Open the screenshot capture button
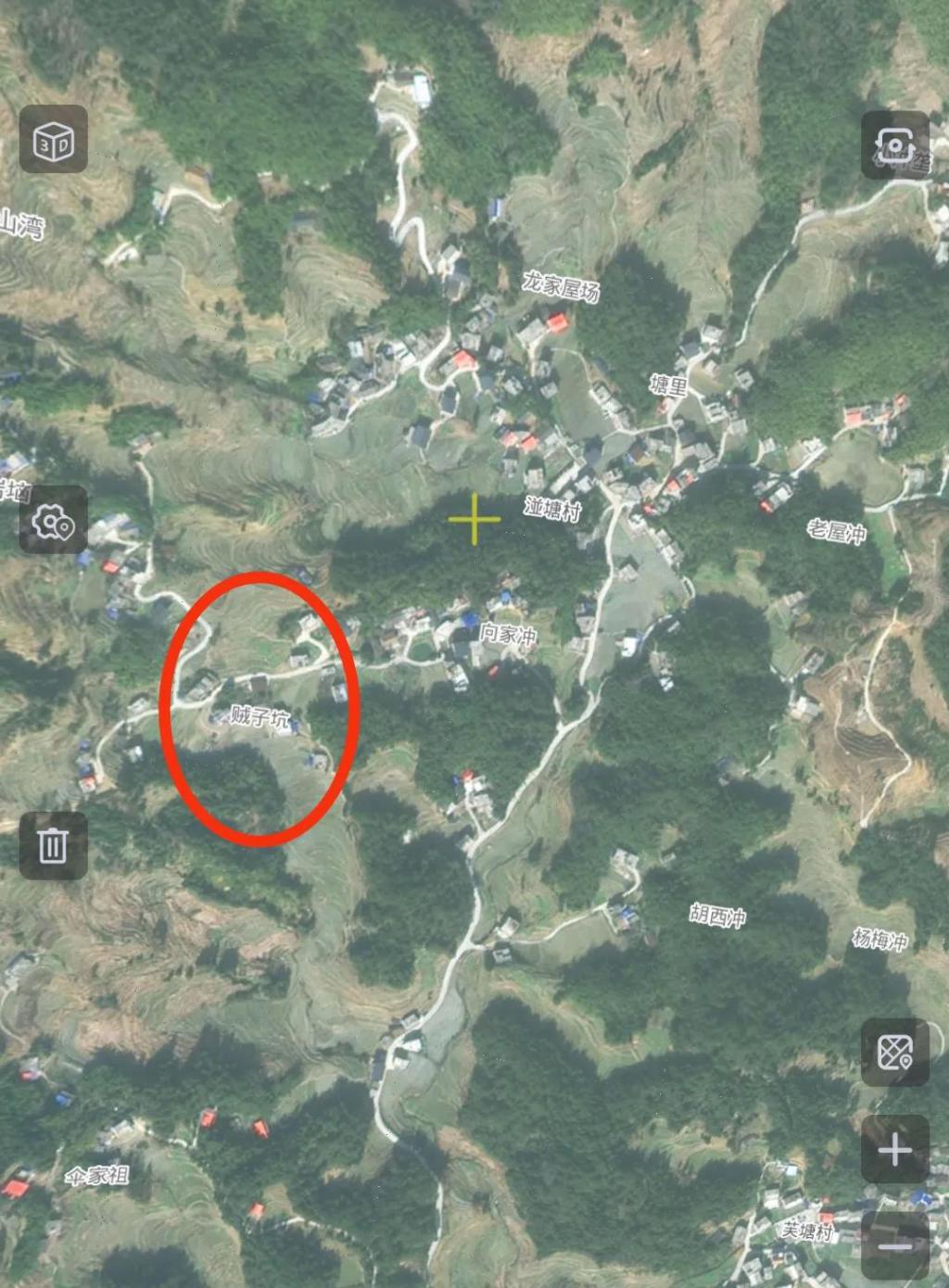Screen dimensions: 949x1288 [x=895, y=145]
